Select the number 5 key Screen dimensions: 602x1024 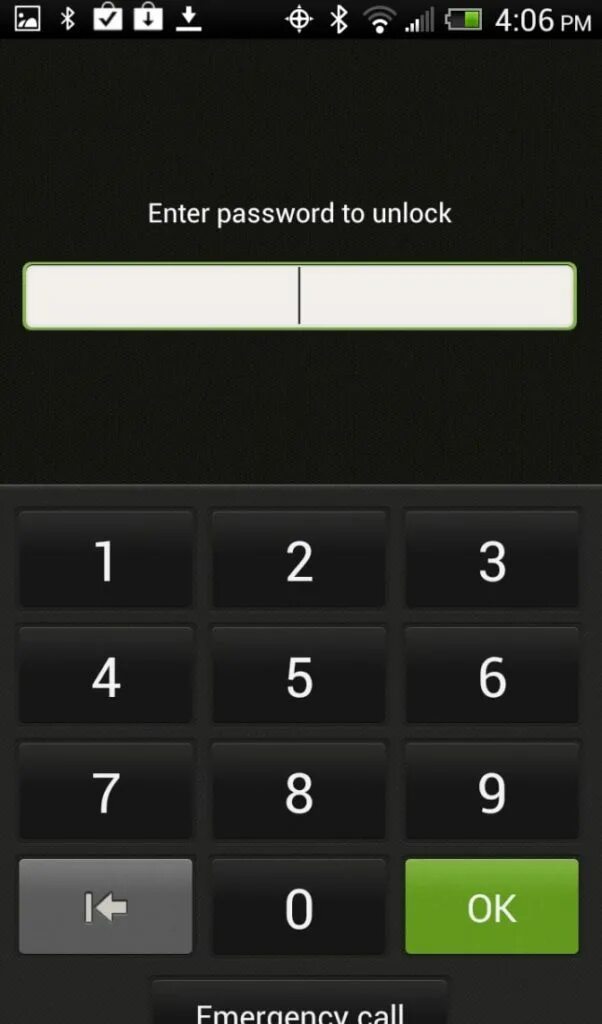pos(299,677)
